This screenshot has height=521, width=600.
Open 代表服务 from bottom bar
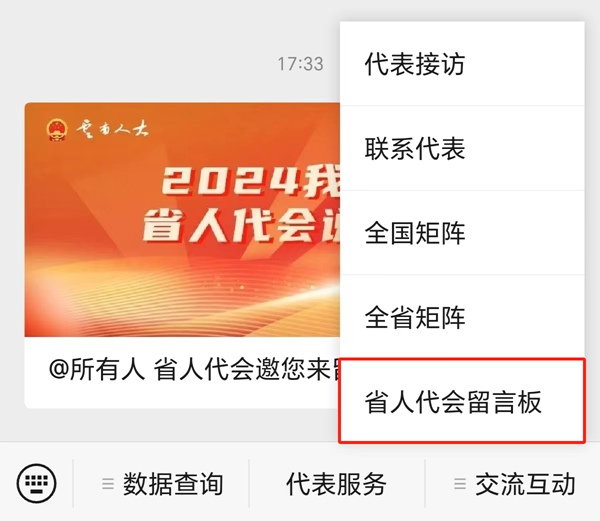[336, 485]
